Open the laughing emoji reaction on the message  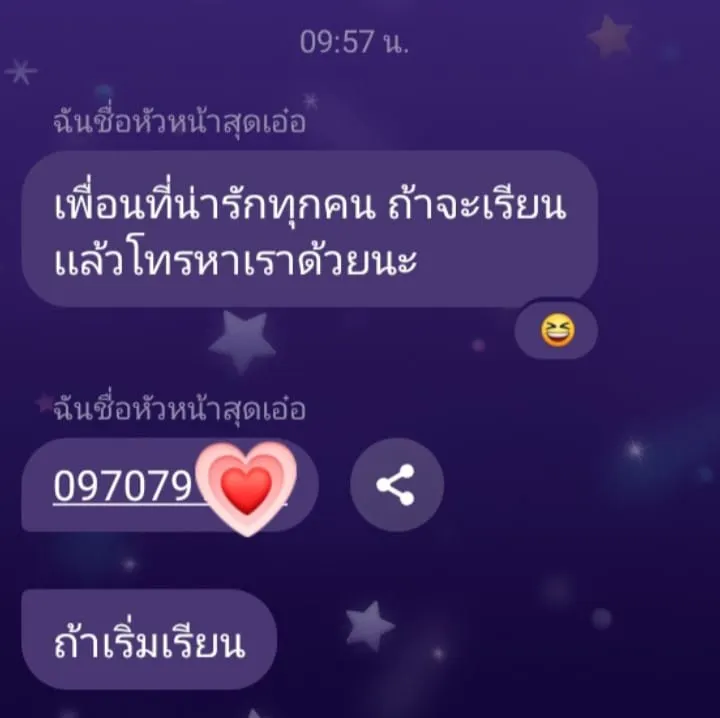coord(557,331)
